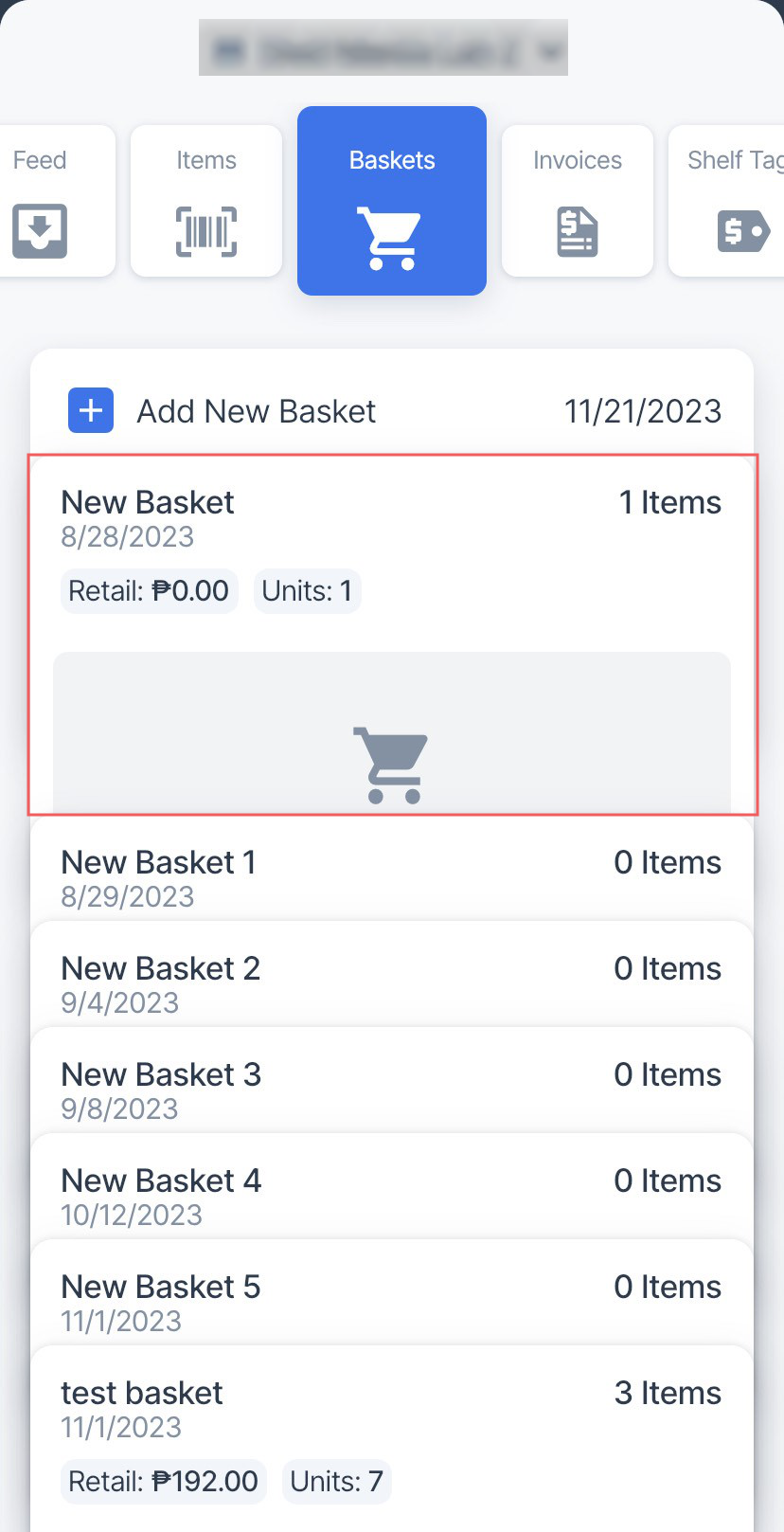Viewport: 784px width, 1532px height.
Task: Open the test basket with 3 items
Action: tap(392, 1438)
